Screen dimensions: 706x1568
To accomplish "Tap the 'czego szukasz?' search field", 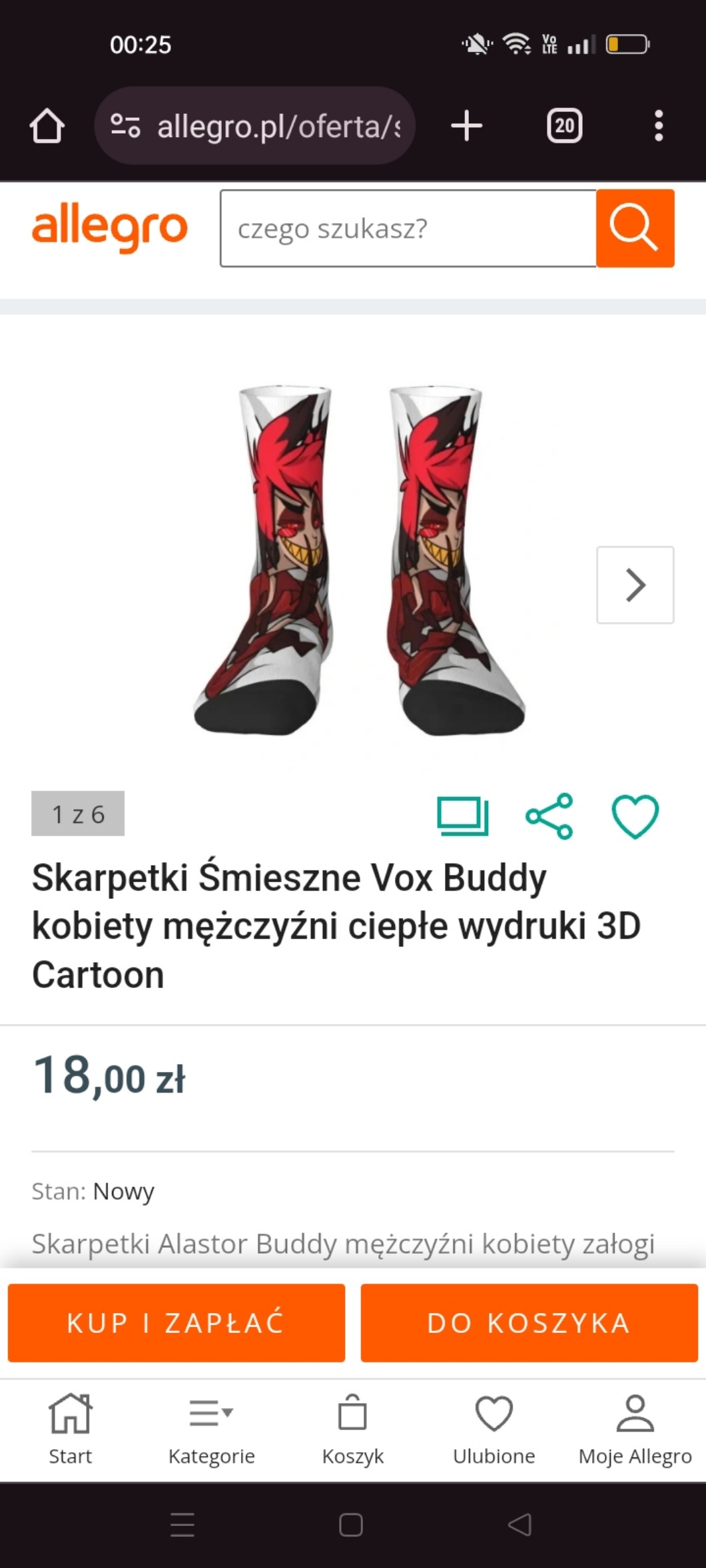I will (x=408, y=228).
